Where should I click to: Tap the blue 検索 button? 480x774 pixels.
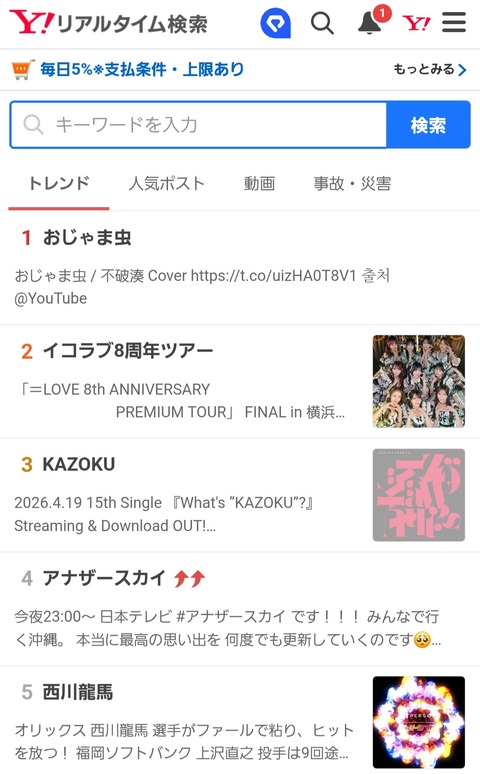click(428, 124)
